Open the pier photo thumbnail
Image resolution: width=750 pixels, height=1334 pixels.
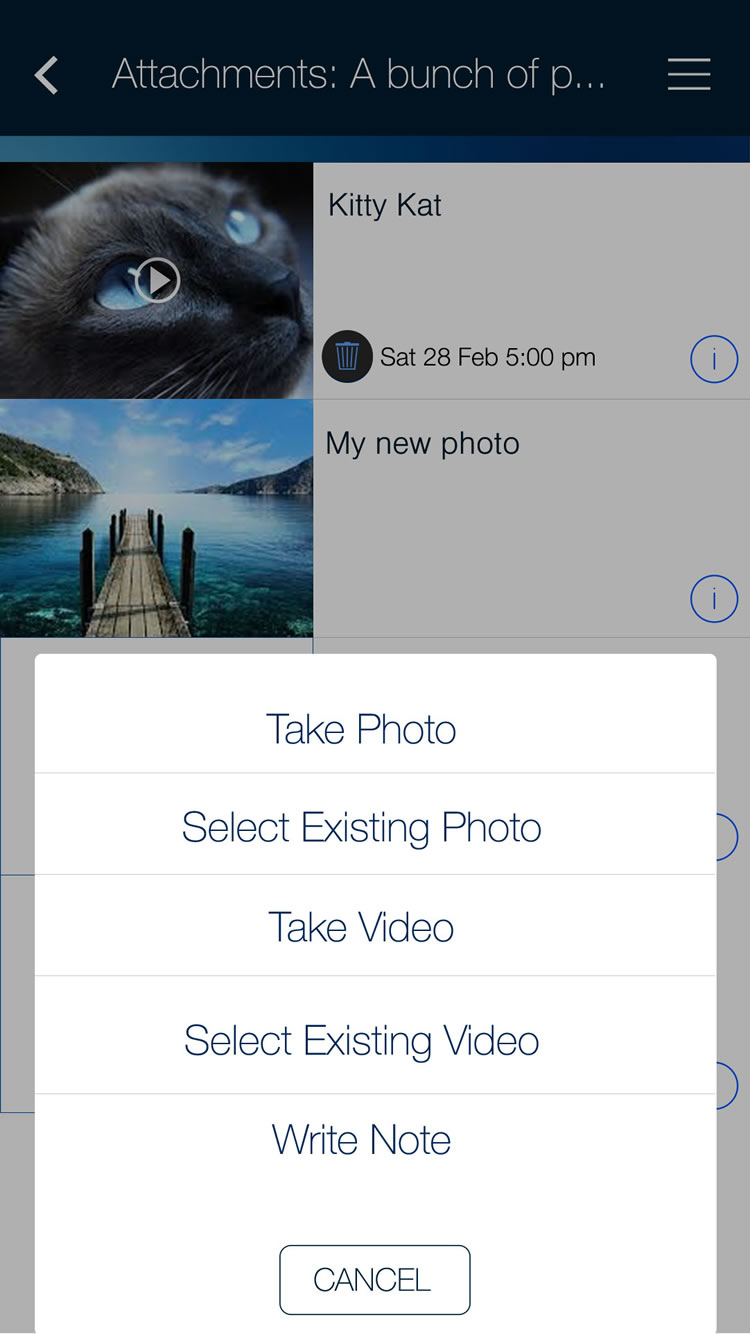pos(156,518)
